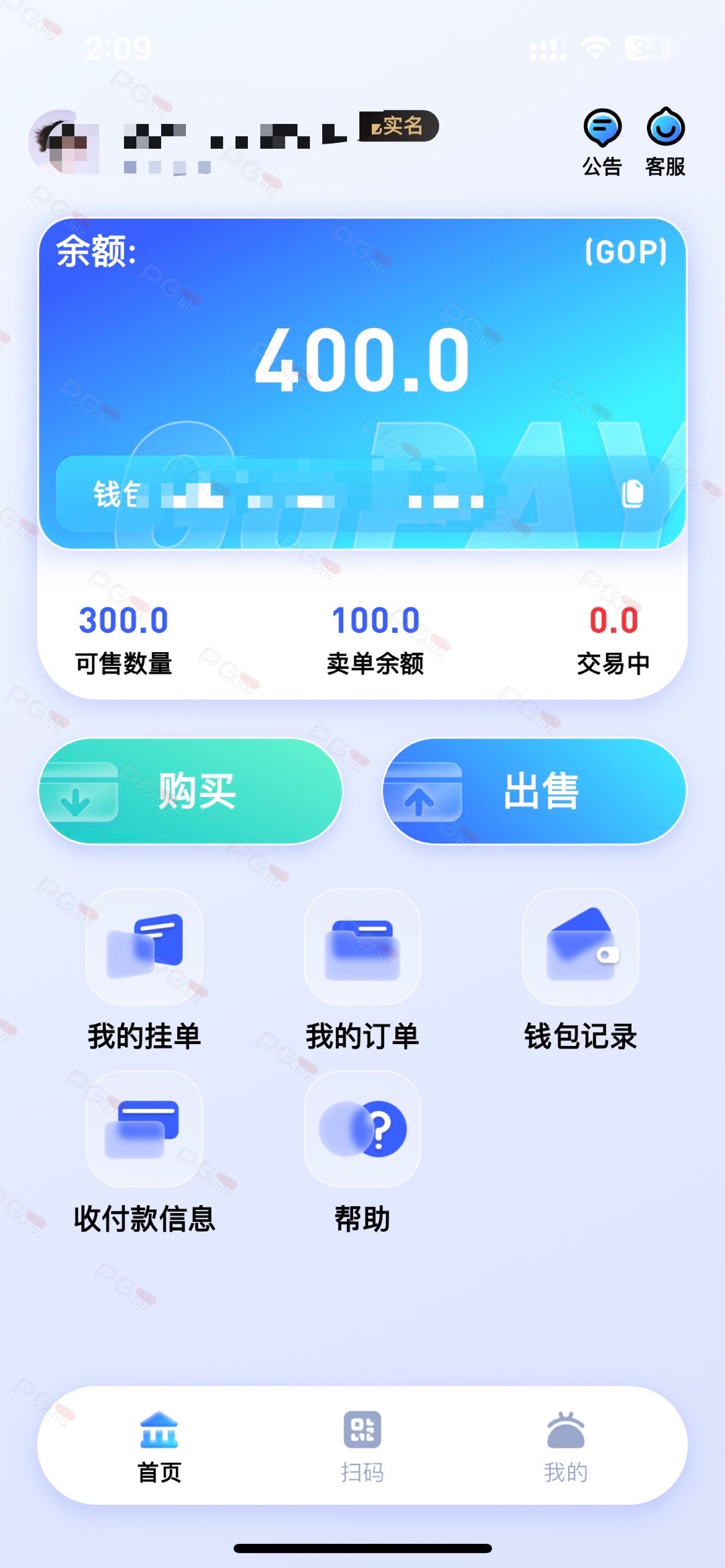
Task: Open the 公告 announcements icon
Action: (602, 142)
